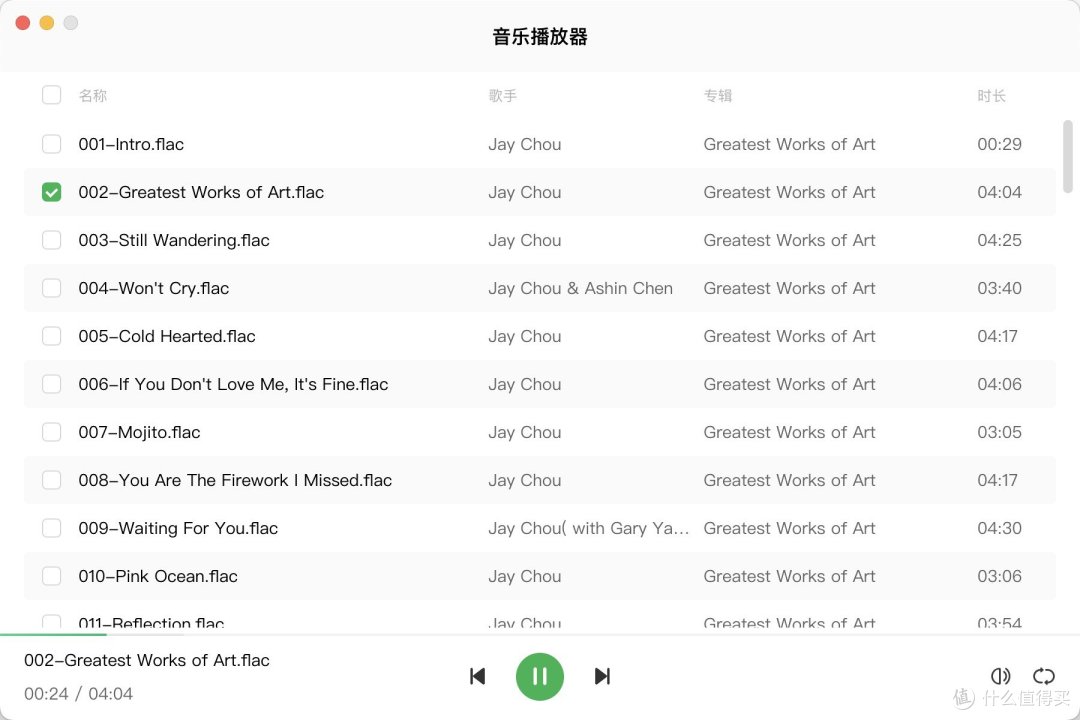The width and height of the screenshot is (1080, 720).
Task: Minimize the window with the yellow button
Action: coord(47,23)
